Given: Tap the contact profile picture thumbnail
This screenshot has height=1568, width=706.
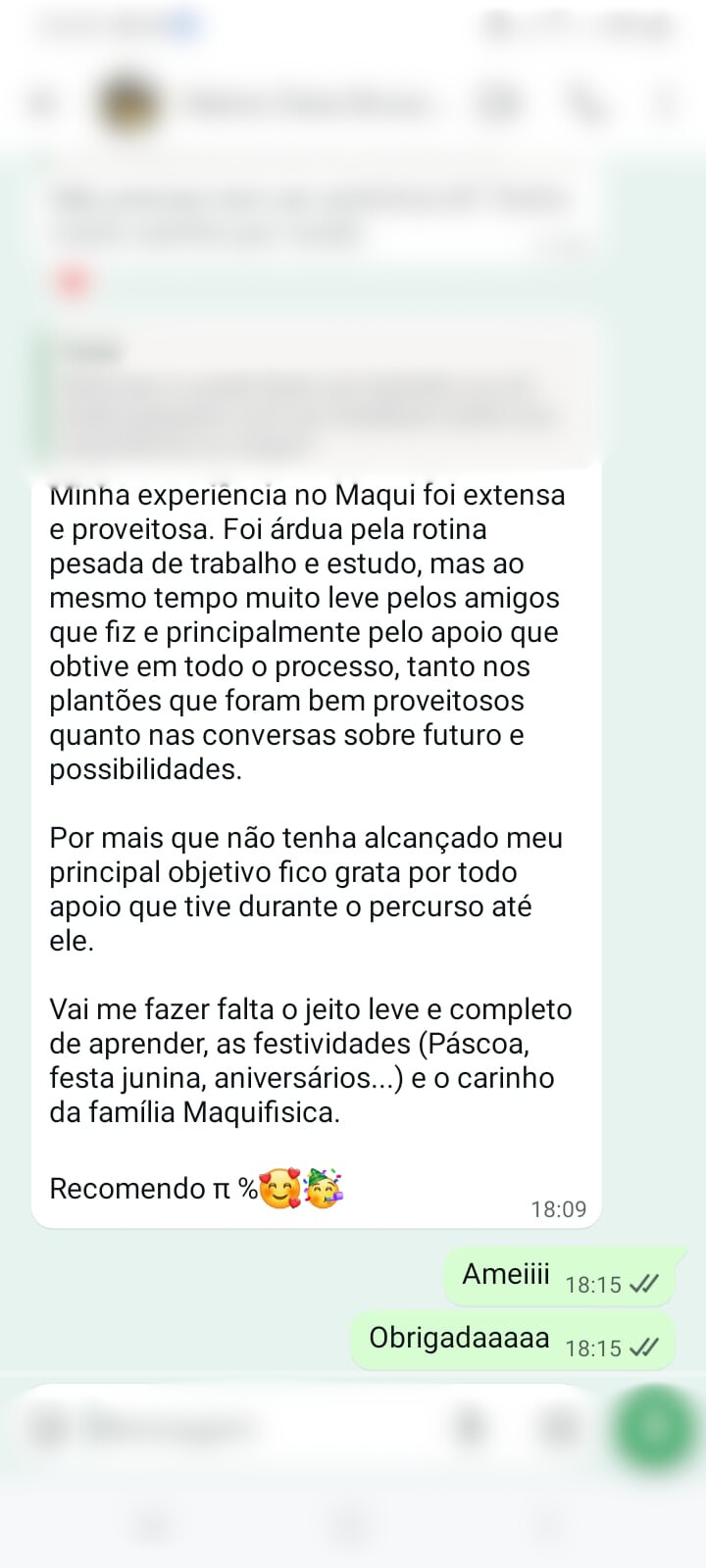Looking at the screenshot, I should (x=127, y=103).
